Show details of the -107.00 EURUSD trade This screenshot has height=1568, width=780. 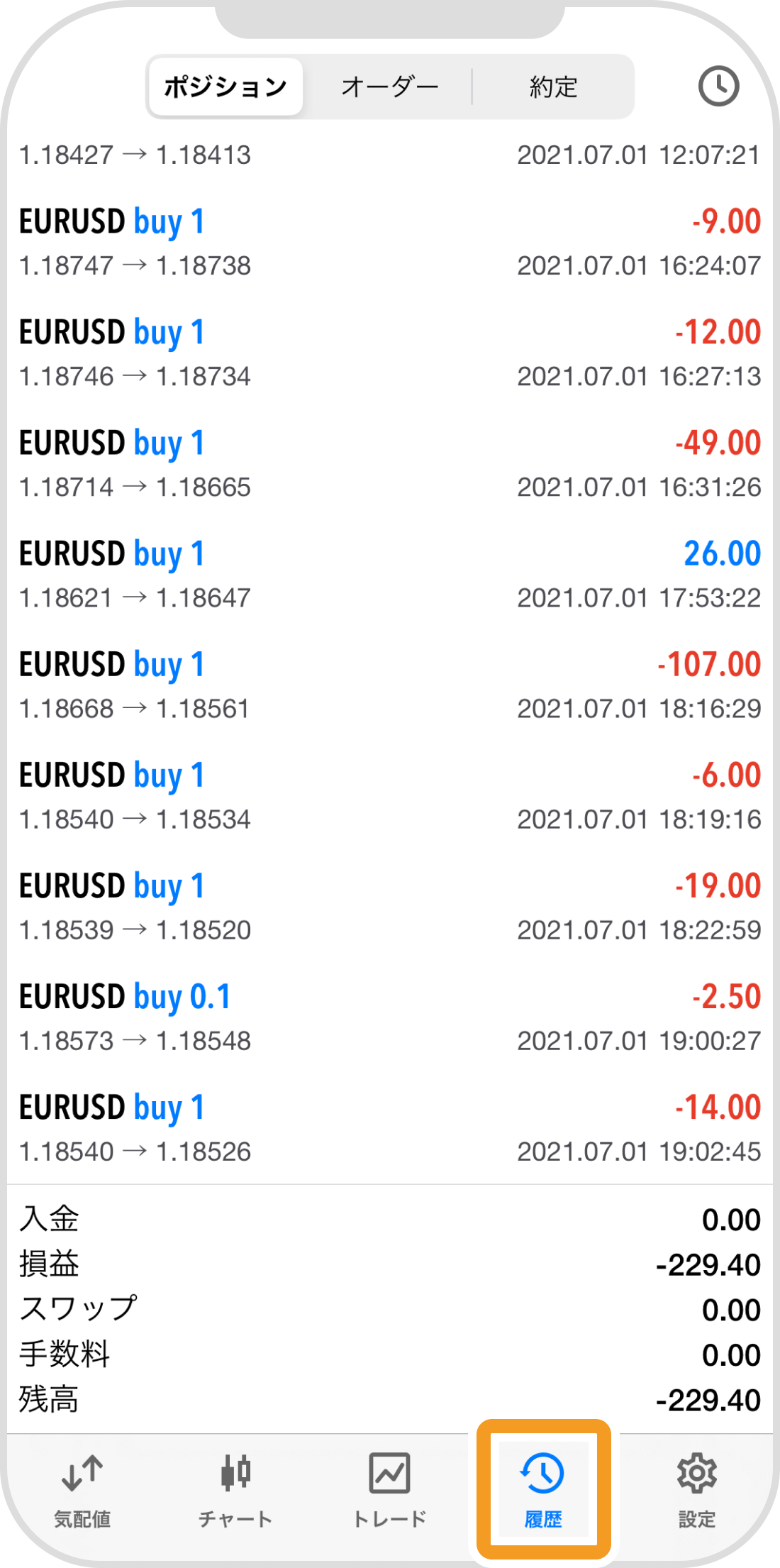389,685
